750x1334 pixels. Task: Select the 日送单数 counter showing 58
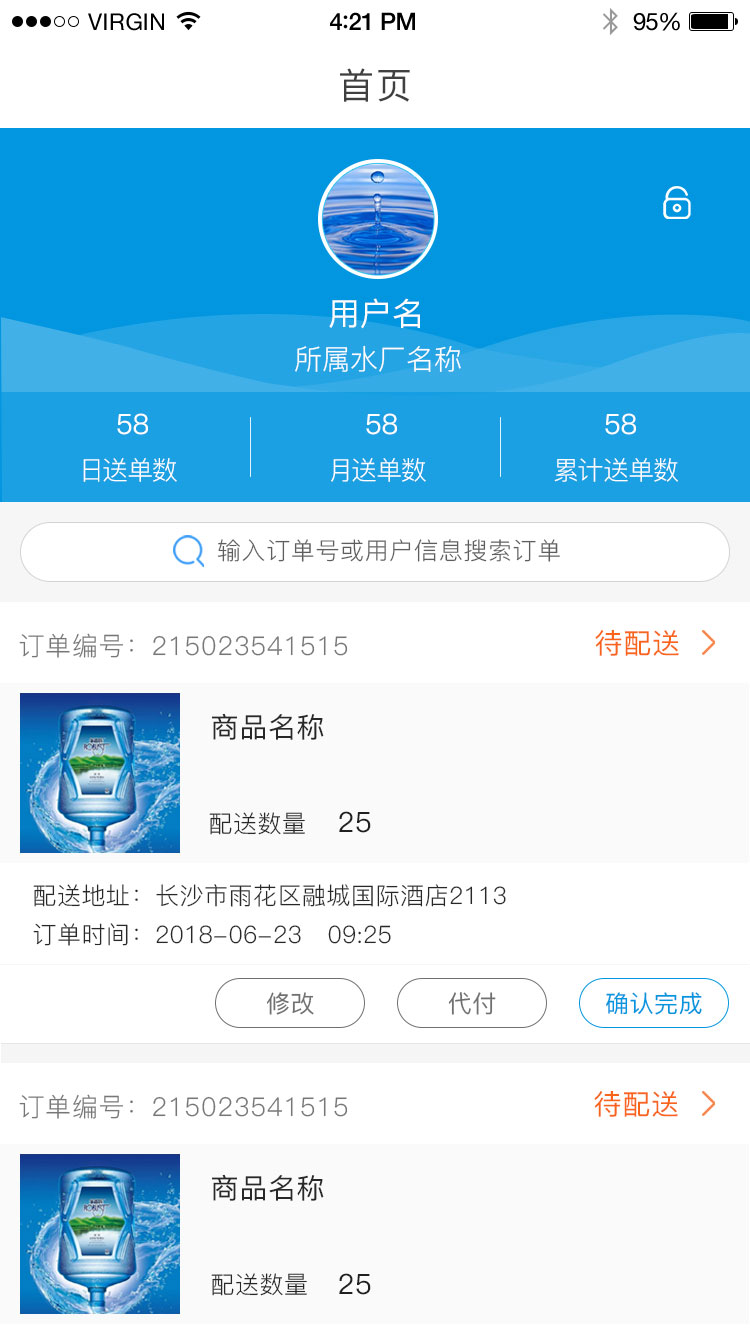(132, 445)
